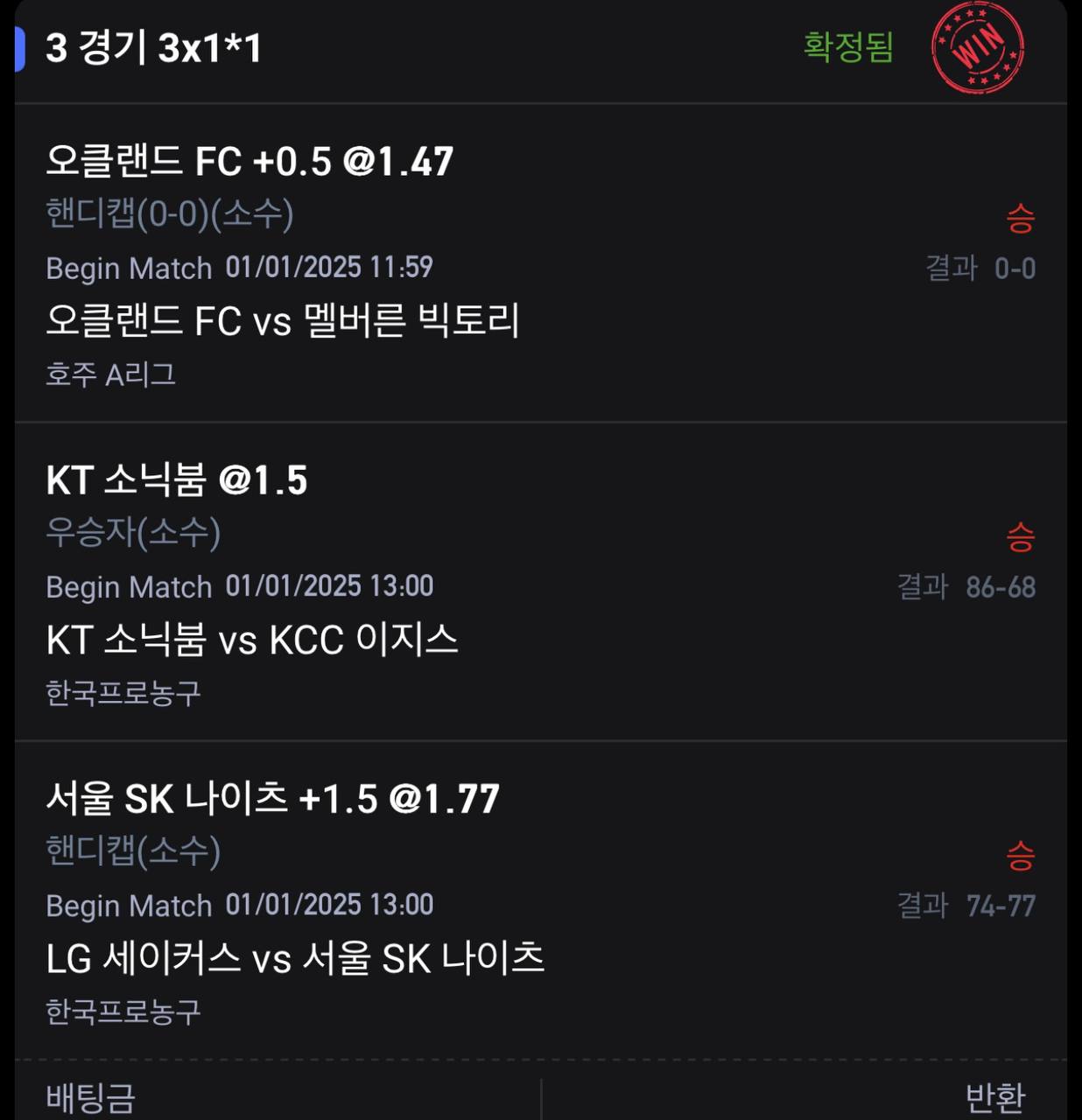Screen dimensions: 1082x1120
Task: Open the KT 소닉붐 vs KCC 이지스 match
Action: [x=252, y=640]
